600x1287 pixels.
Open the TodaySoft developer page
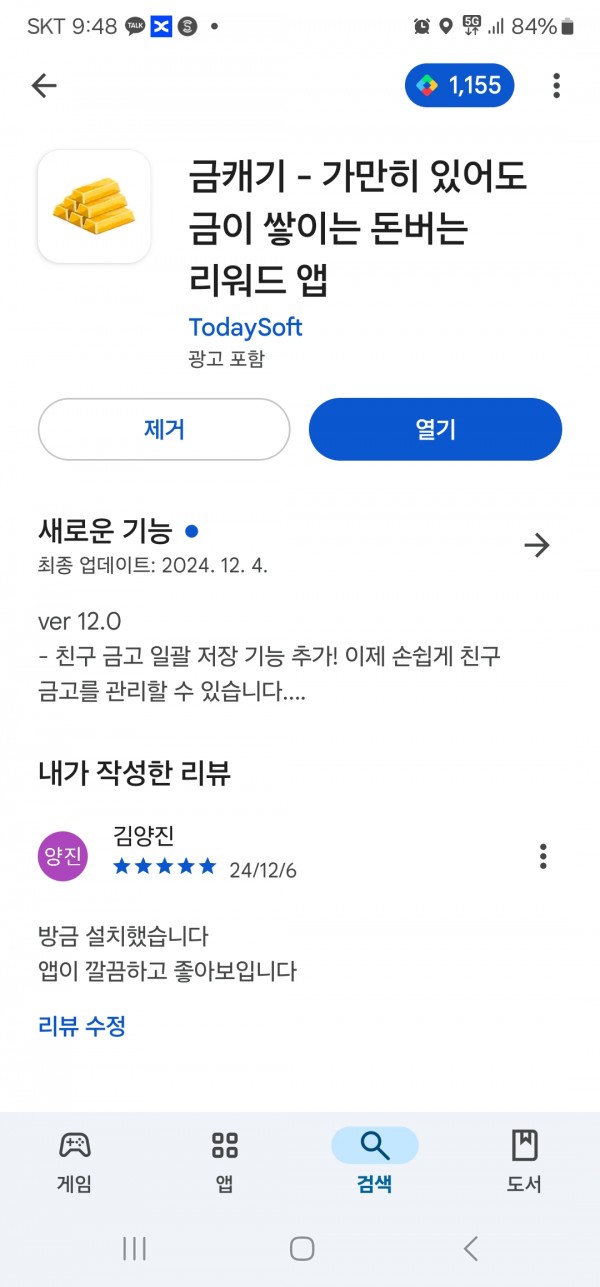click(245, 327)
